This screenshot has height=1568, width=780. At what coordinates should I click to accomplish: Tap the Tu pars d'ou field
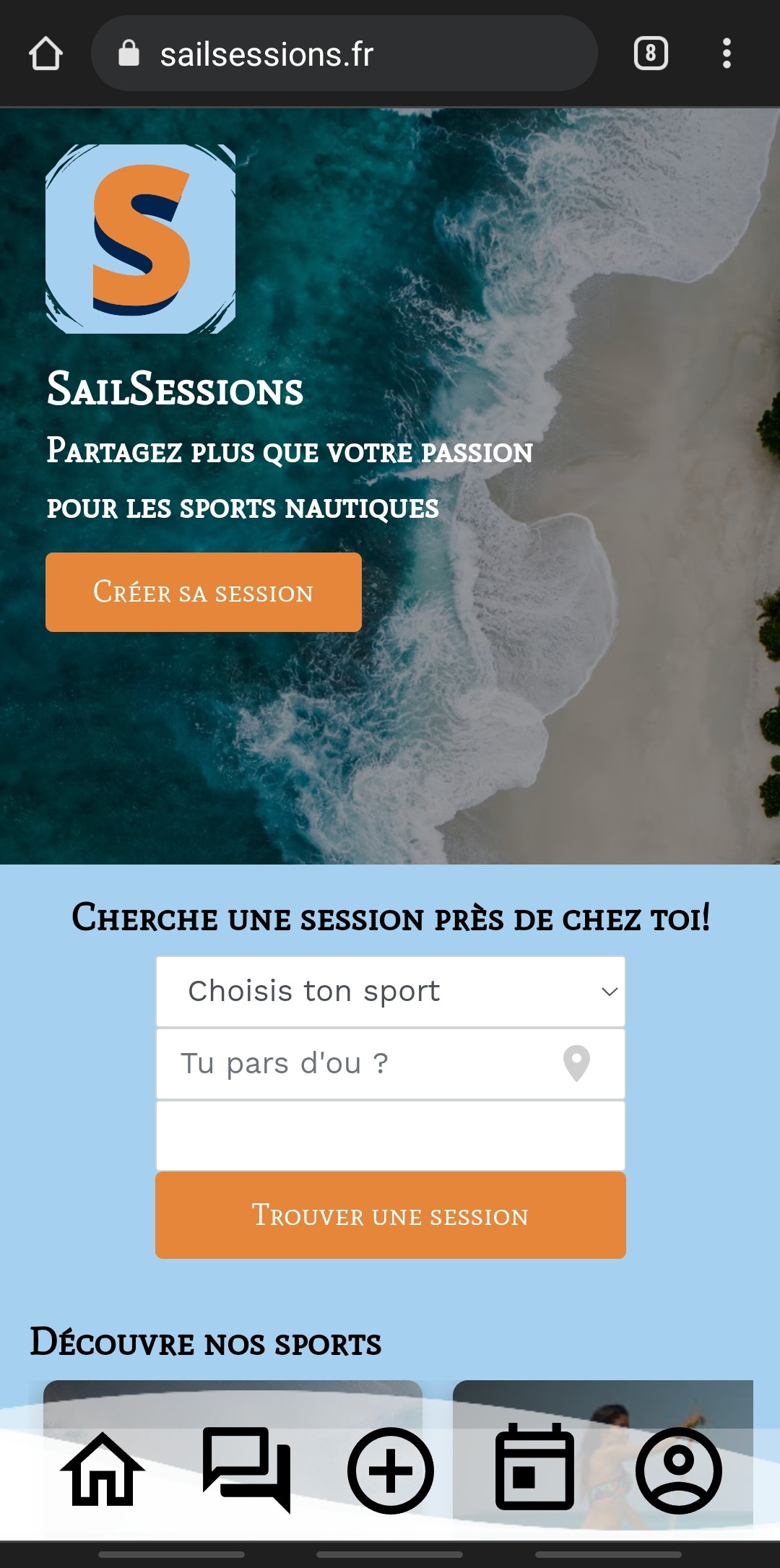391,1064
